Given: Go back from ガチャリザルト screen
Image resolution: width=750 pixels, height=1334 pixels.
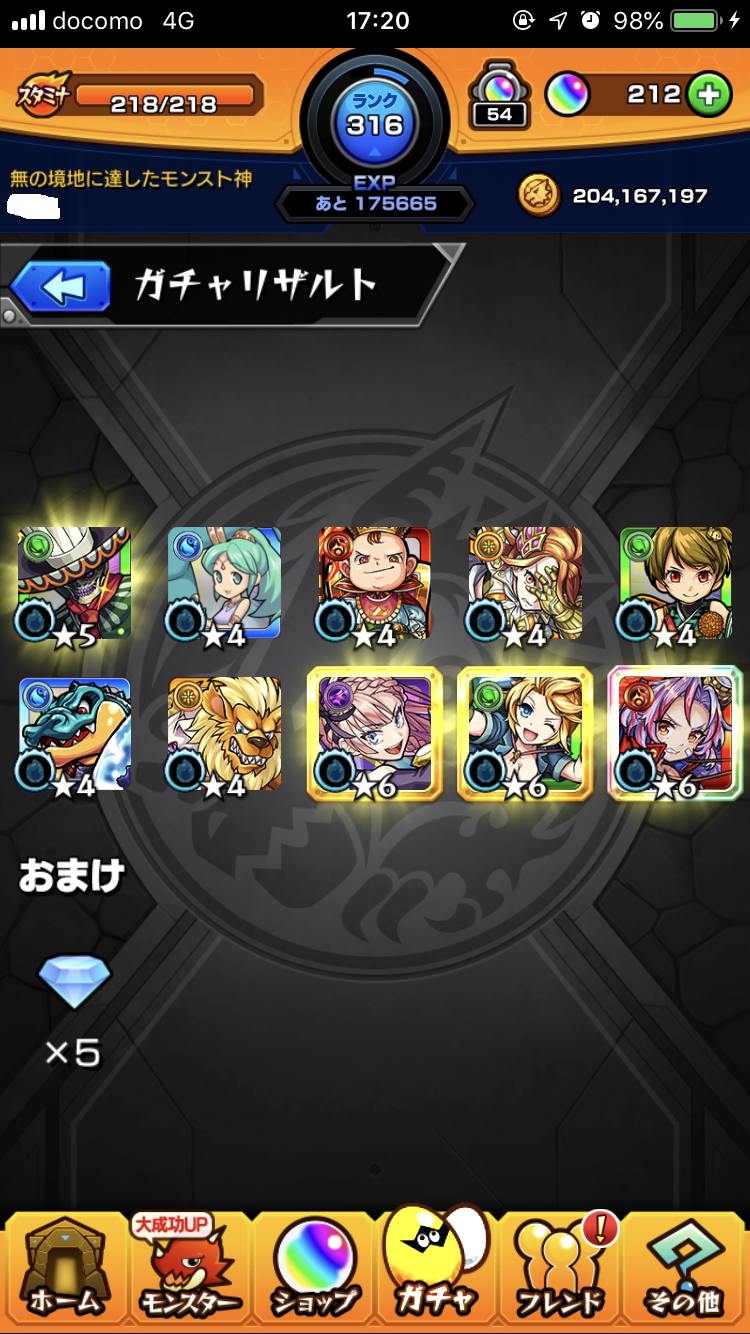Looking at the screenshot, I should (x=62, y=288).
